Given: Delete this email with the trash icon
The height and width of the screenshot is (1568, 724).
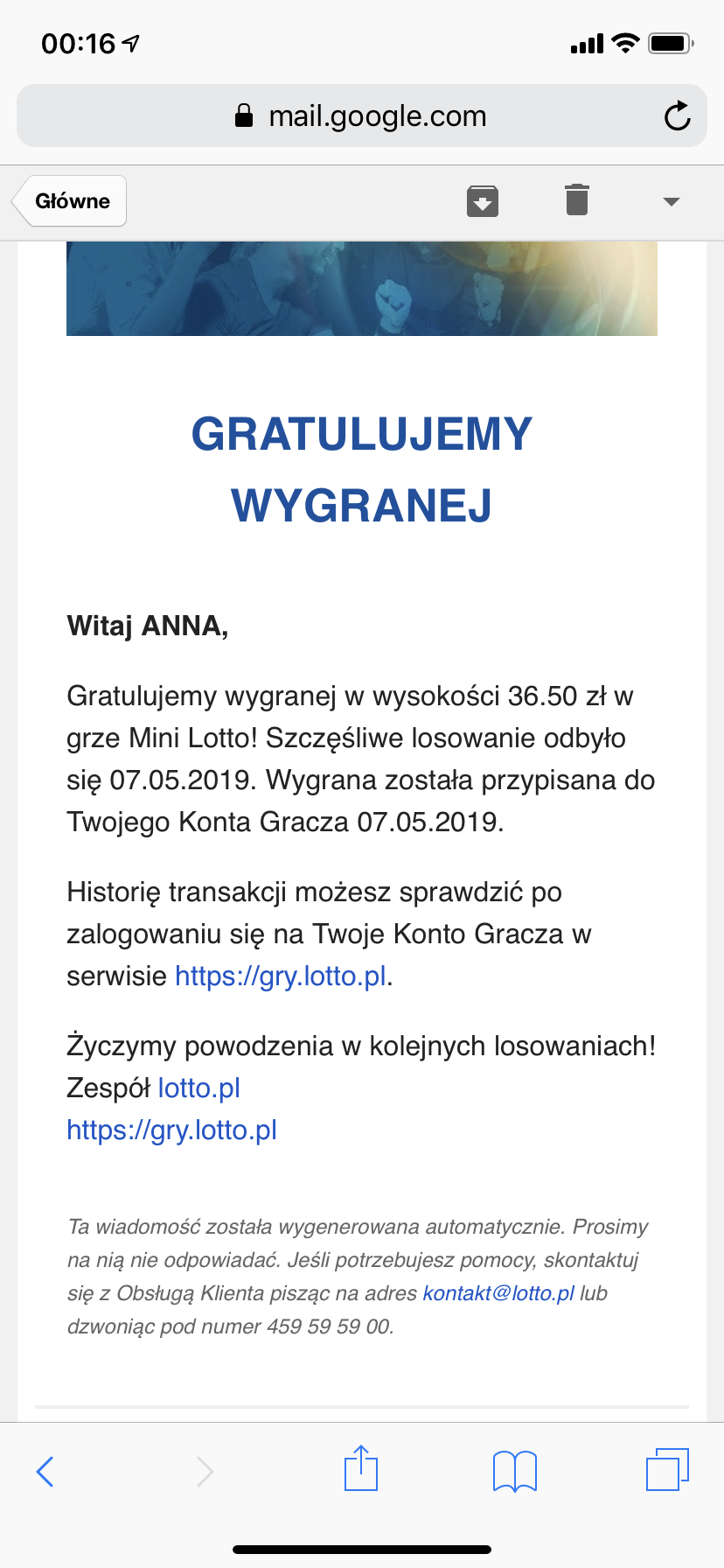Looking at the screenshot, I should click(x=576, y=200).
